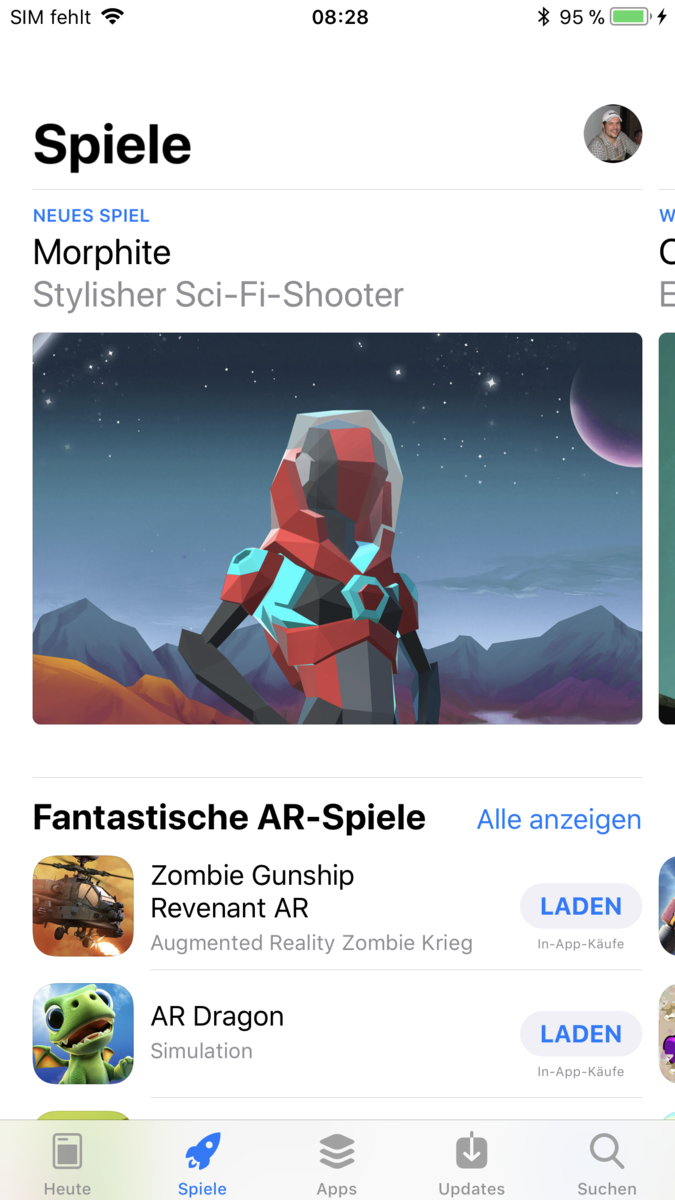The width and height of the screenshot is (675, 1200).
Task: Download Zombie Gunship Revenant AR with Laden
Action: click(x=580, y=907)
